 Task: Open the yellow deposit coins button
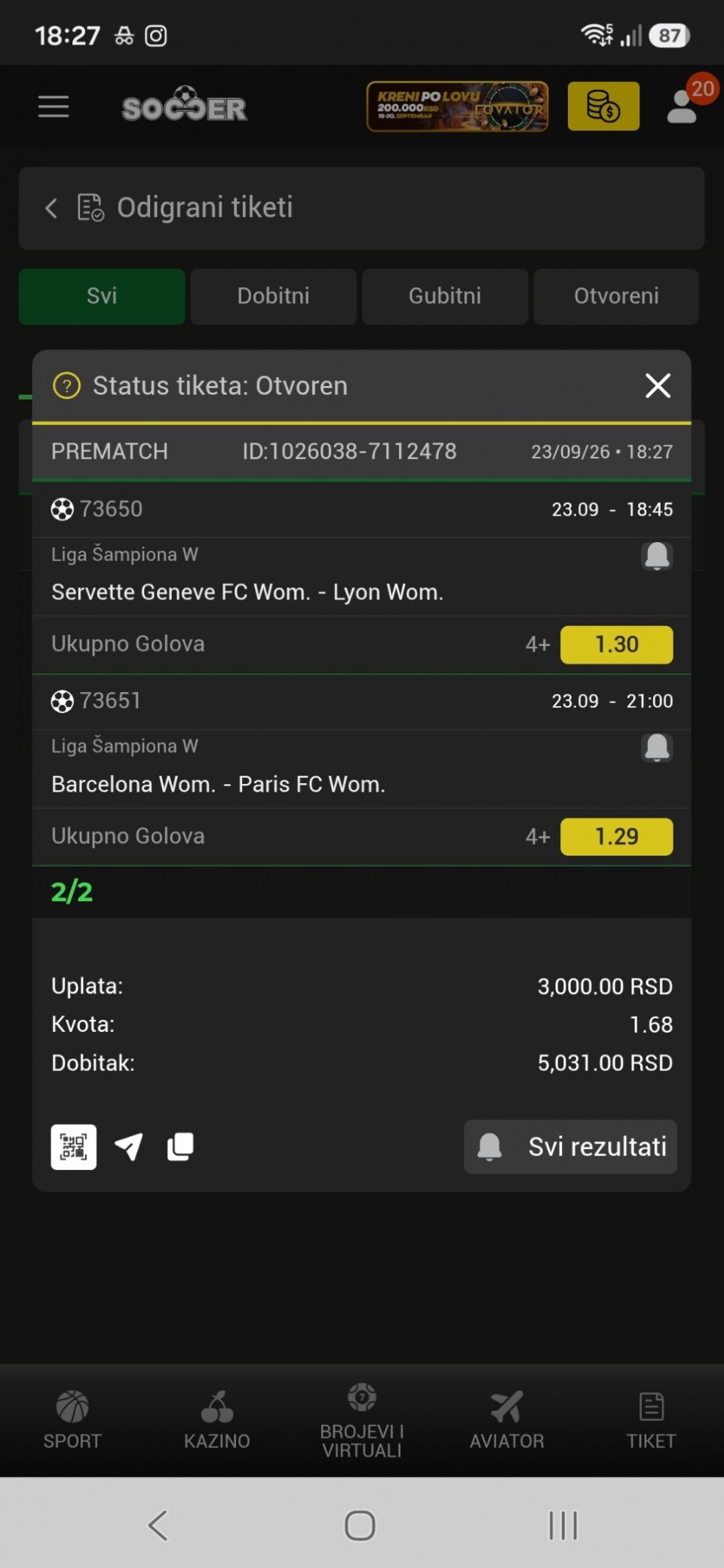coord(603,106)
